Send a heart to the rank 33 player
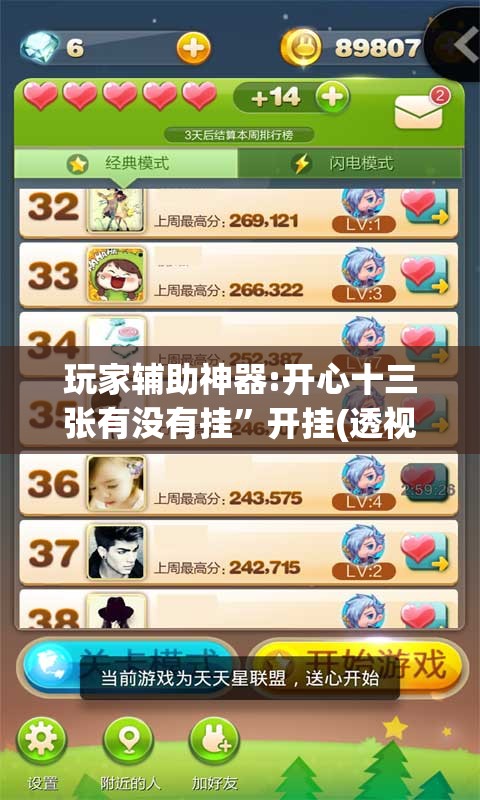 (x=424, y=275)
